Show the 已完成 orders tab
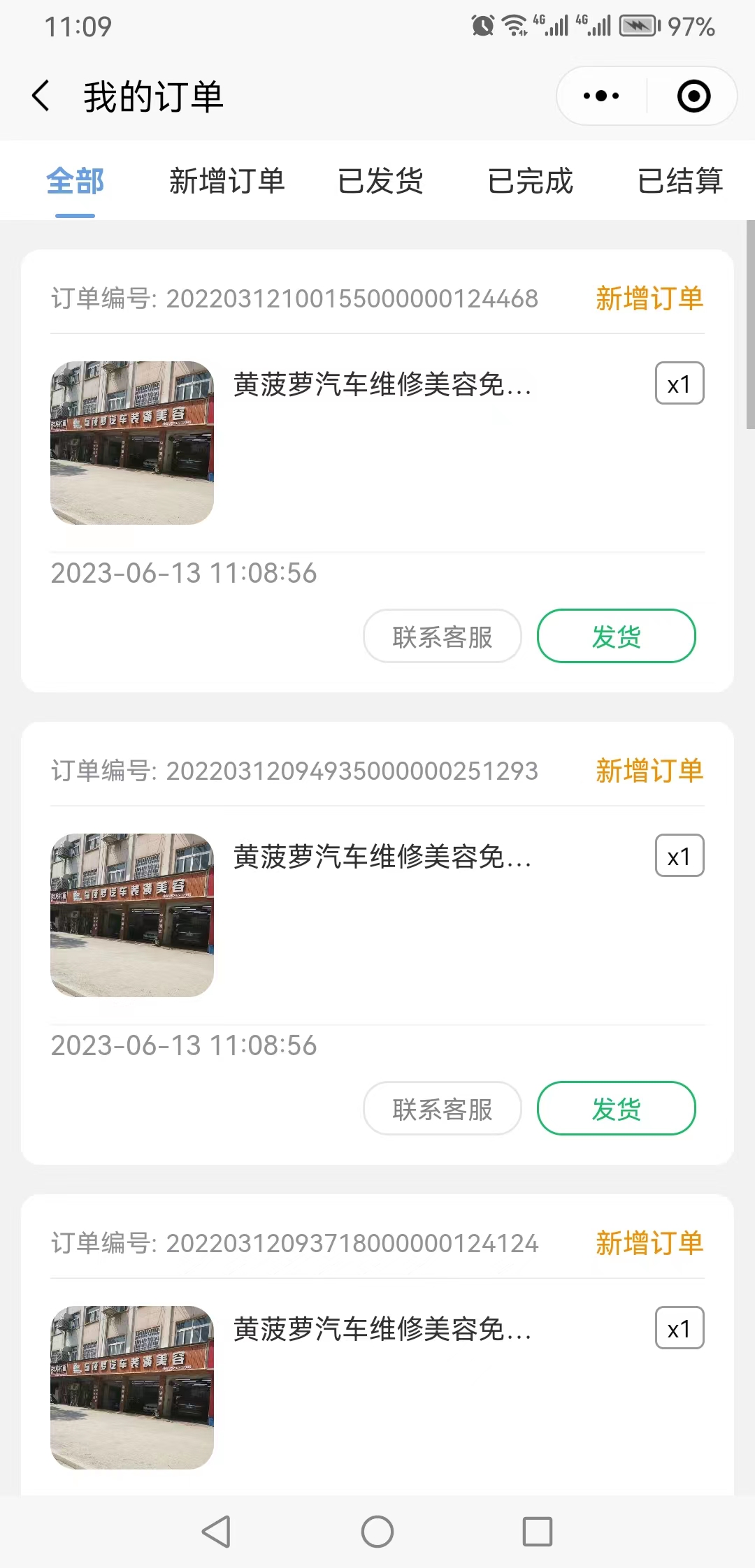755x1568 pixels. [530, 182]
